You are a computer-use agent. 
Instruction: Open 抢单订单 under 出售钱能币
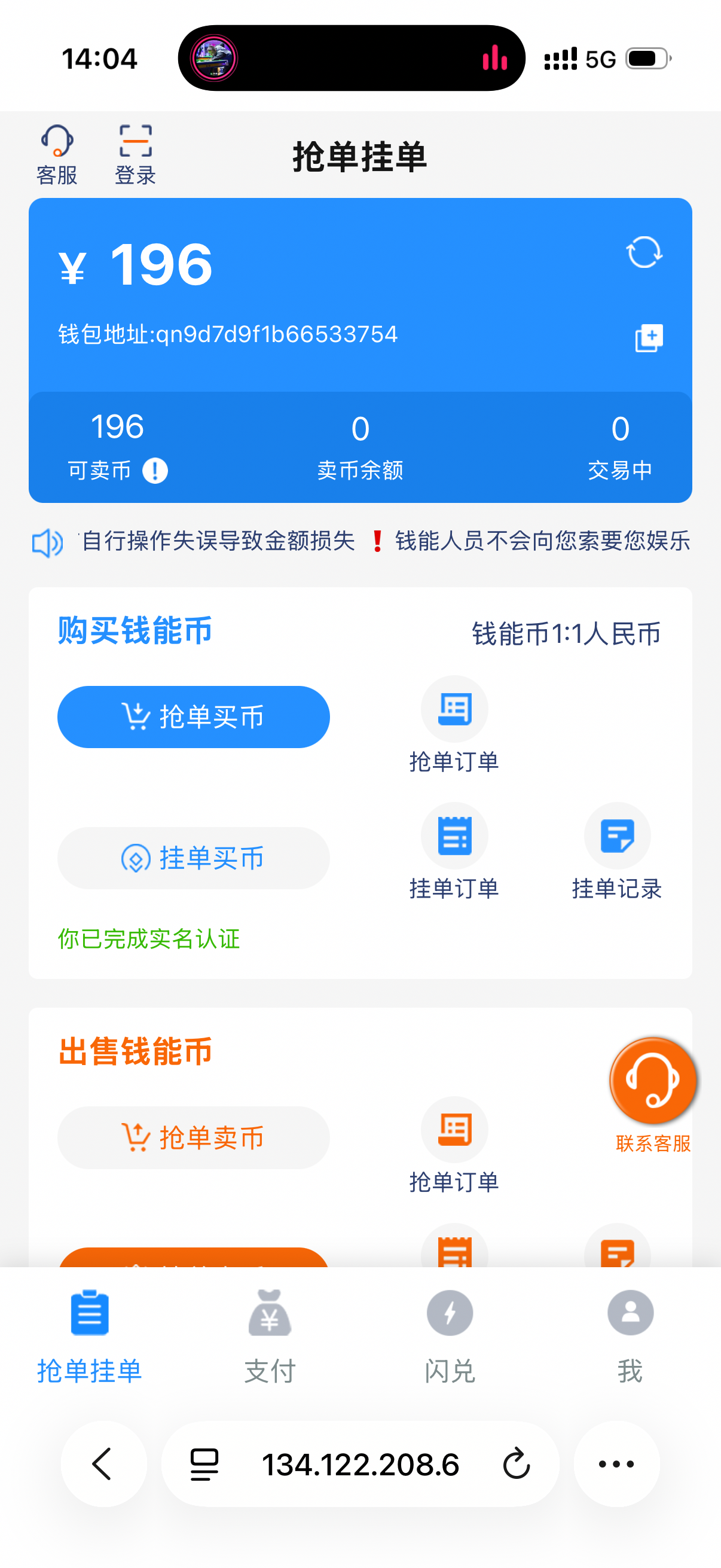click(454, 1145)
